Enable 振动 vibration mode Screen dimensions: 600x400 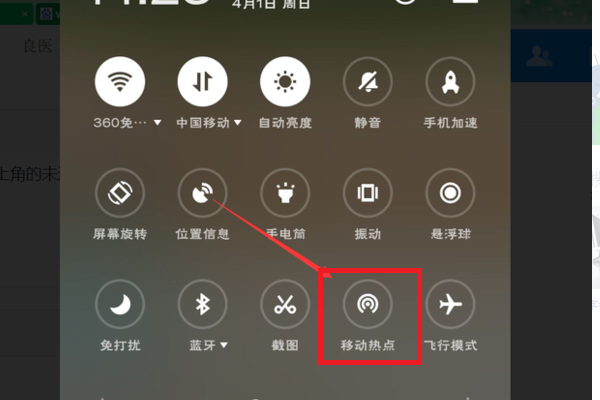click(x=367, y=193)
